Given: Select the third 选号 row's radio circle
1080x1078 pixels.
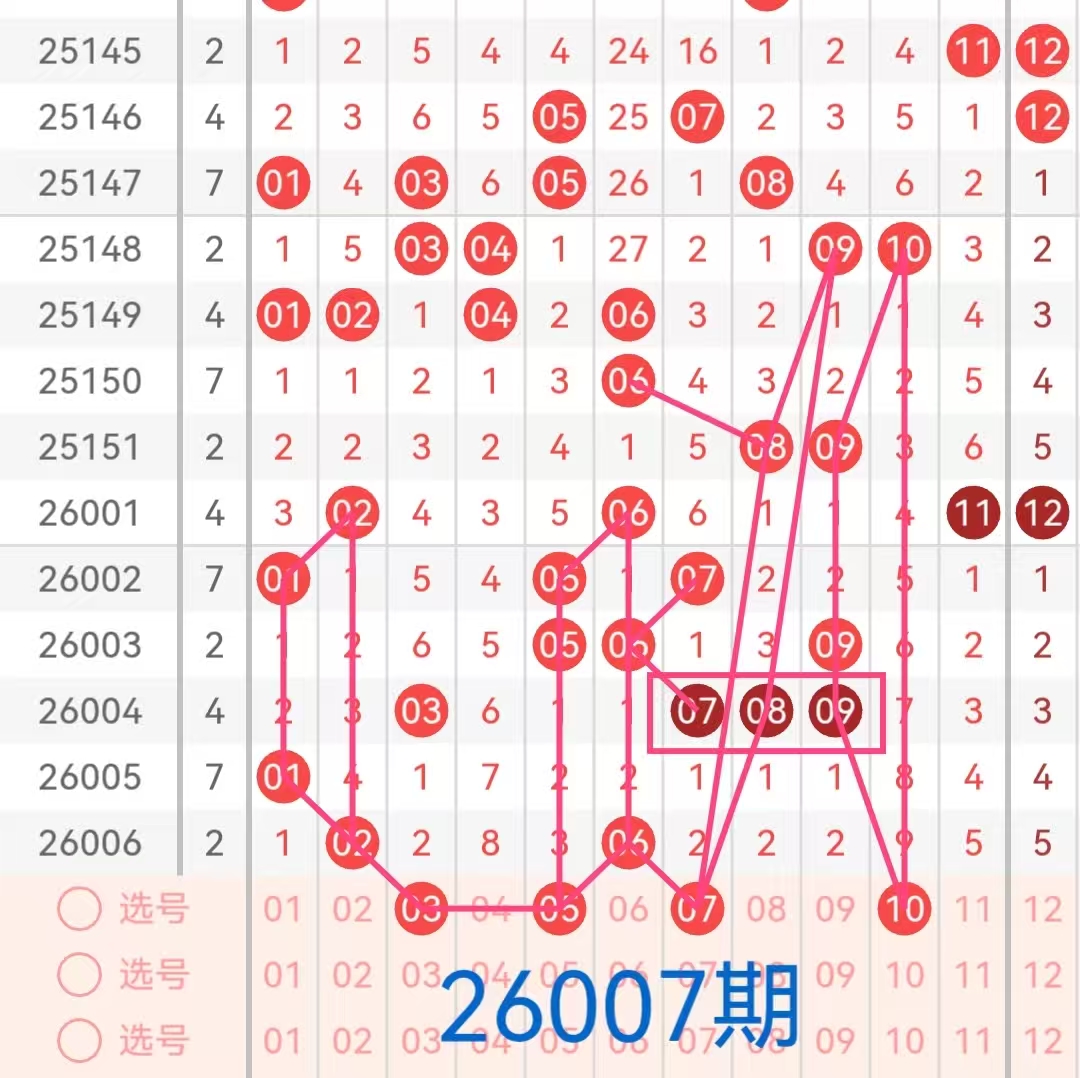Looking at the screenshot, I should click(x=79, y=1040).
